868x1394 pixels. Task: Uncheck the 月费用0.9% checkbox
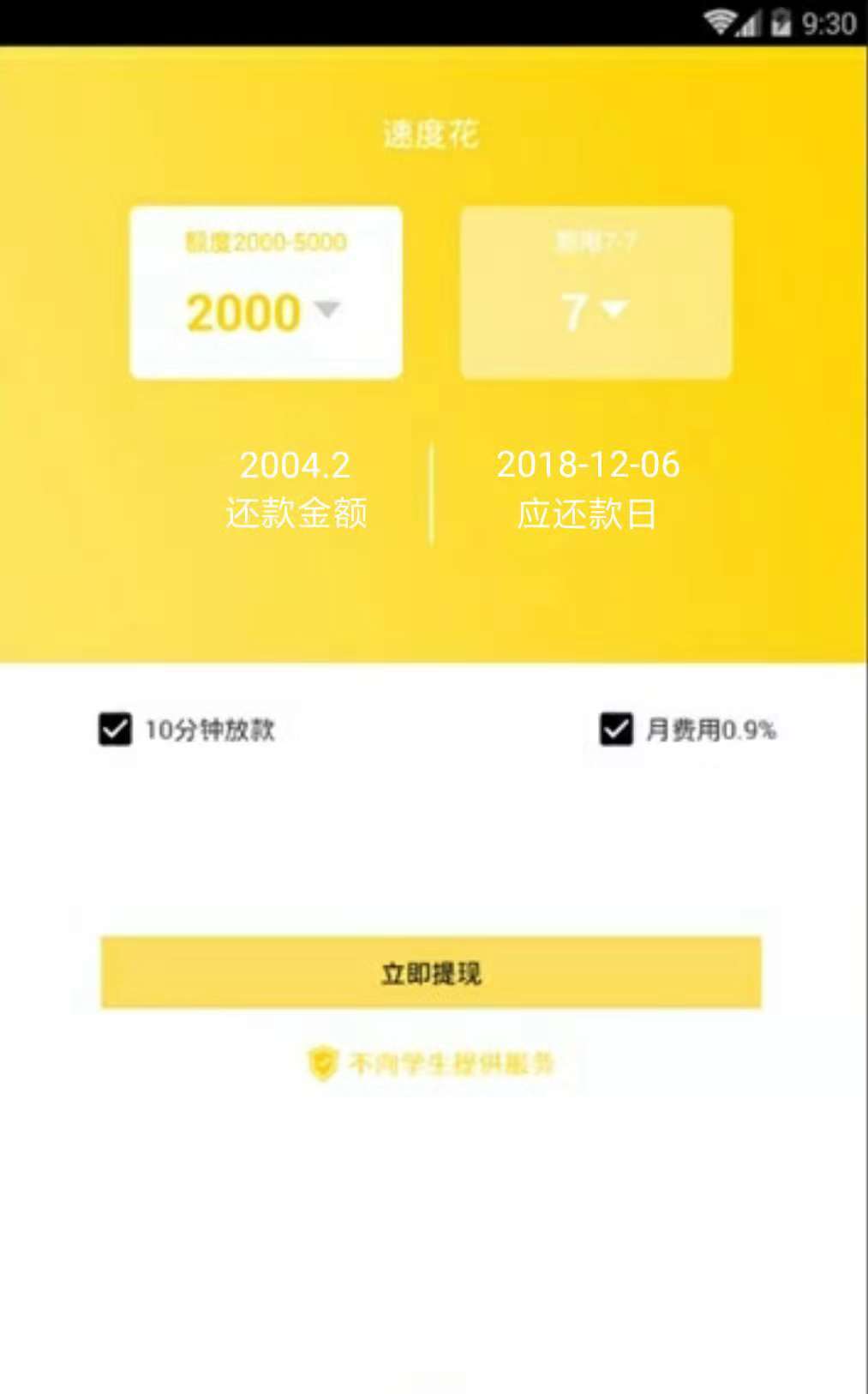click(616, 730)
